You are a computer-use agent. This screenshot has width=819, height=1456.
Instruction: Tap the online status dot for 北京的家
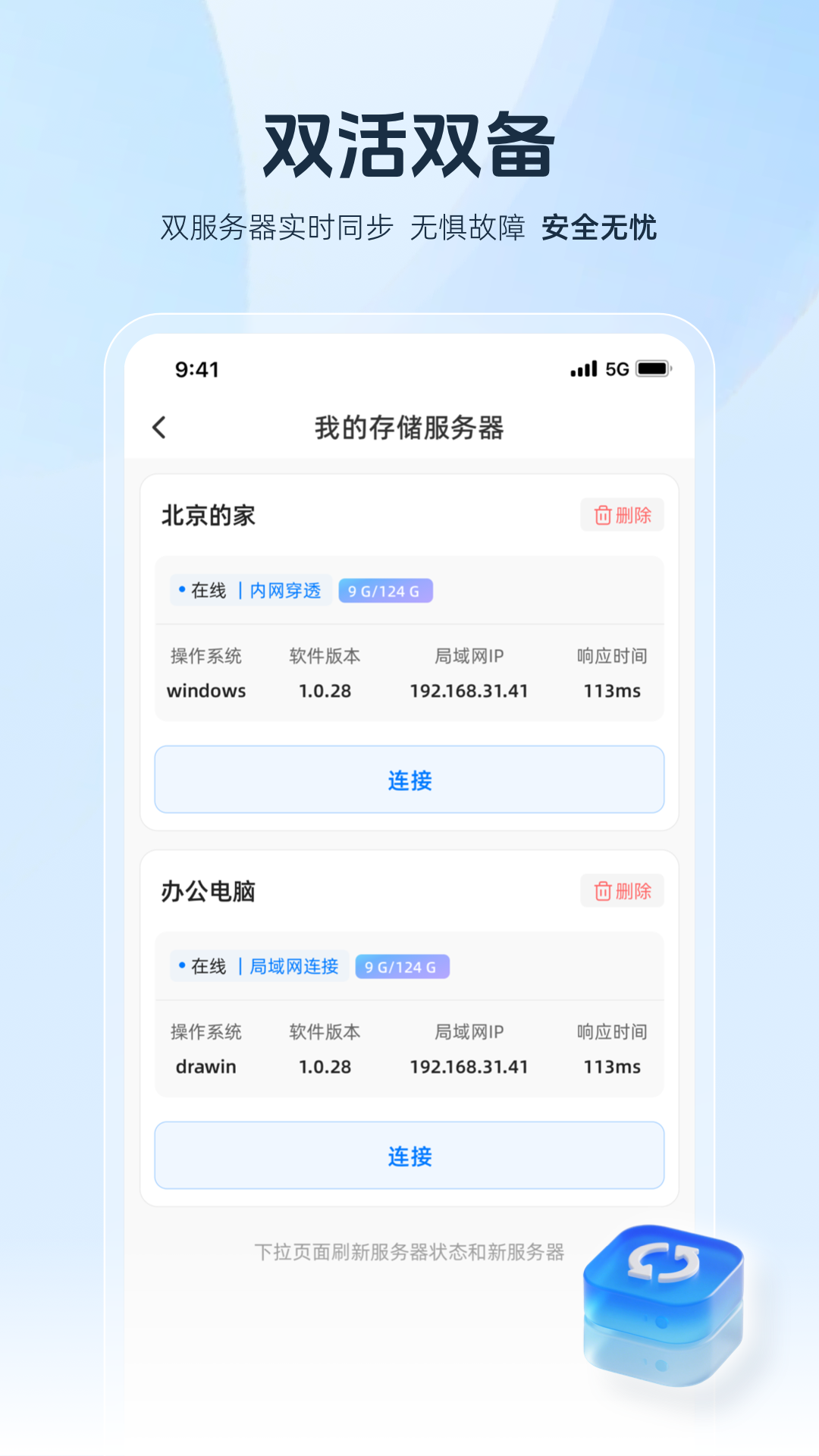[x=180, y=590]
